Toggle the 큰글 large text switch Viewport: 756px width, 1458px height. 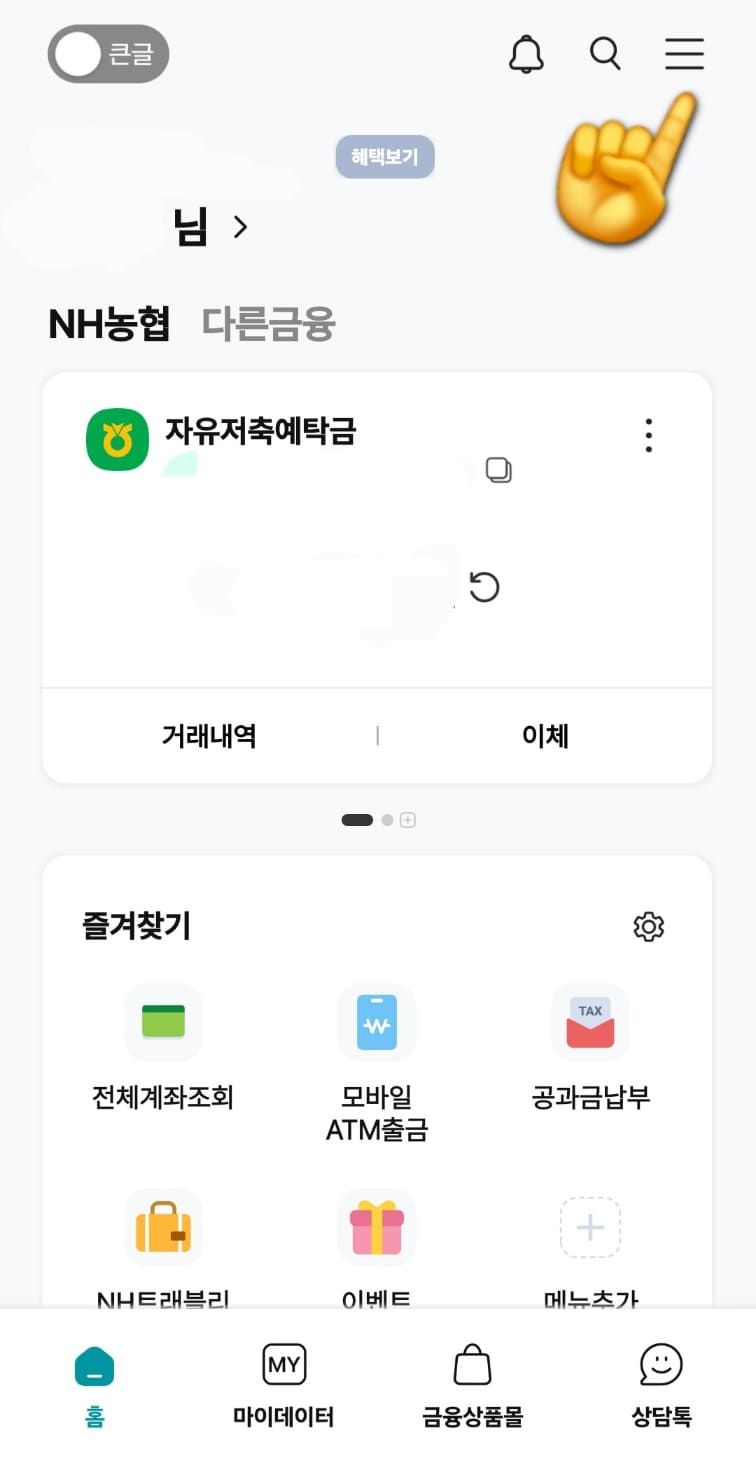coord(107,53)
